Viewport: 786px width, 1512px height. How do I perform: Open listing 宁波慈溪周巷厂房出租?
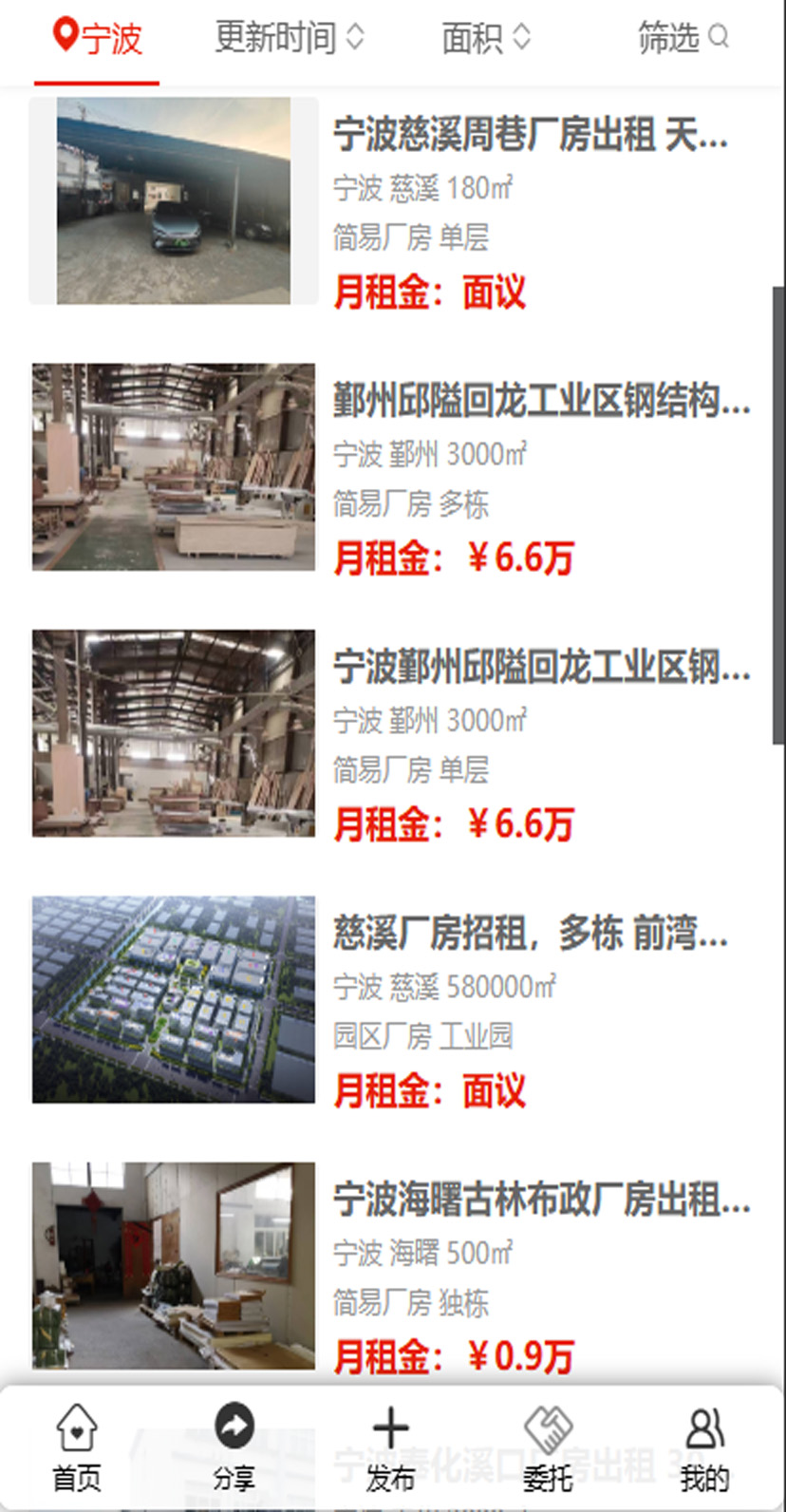530,136
